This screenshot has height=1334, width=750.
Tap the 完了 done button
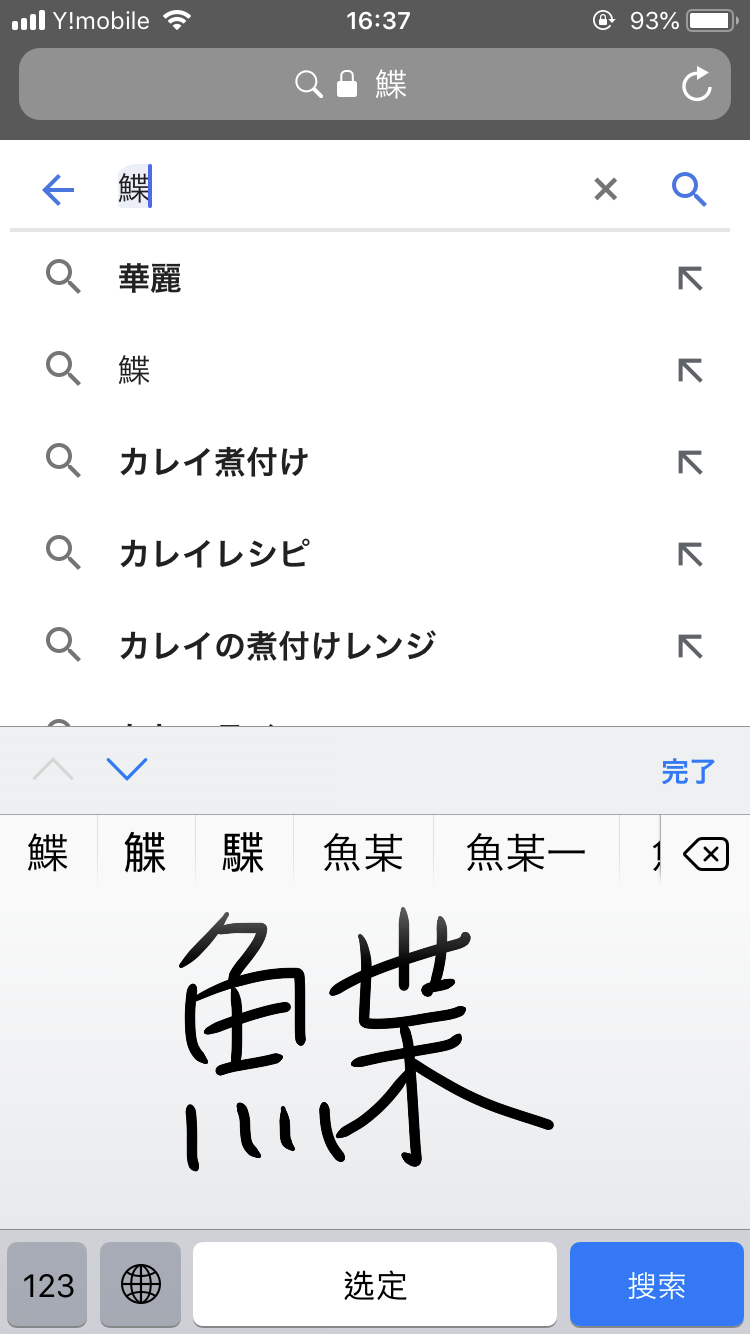click(688, 771)
